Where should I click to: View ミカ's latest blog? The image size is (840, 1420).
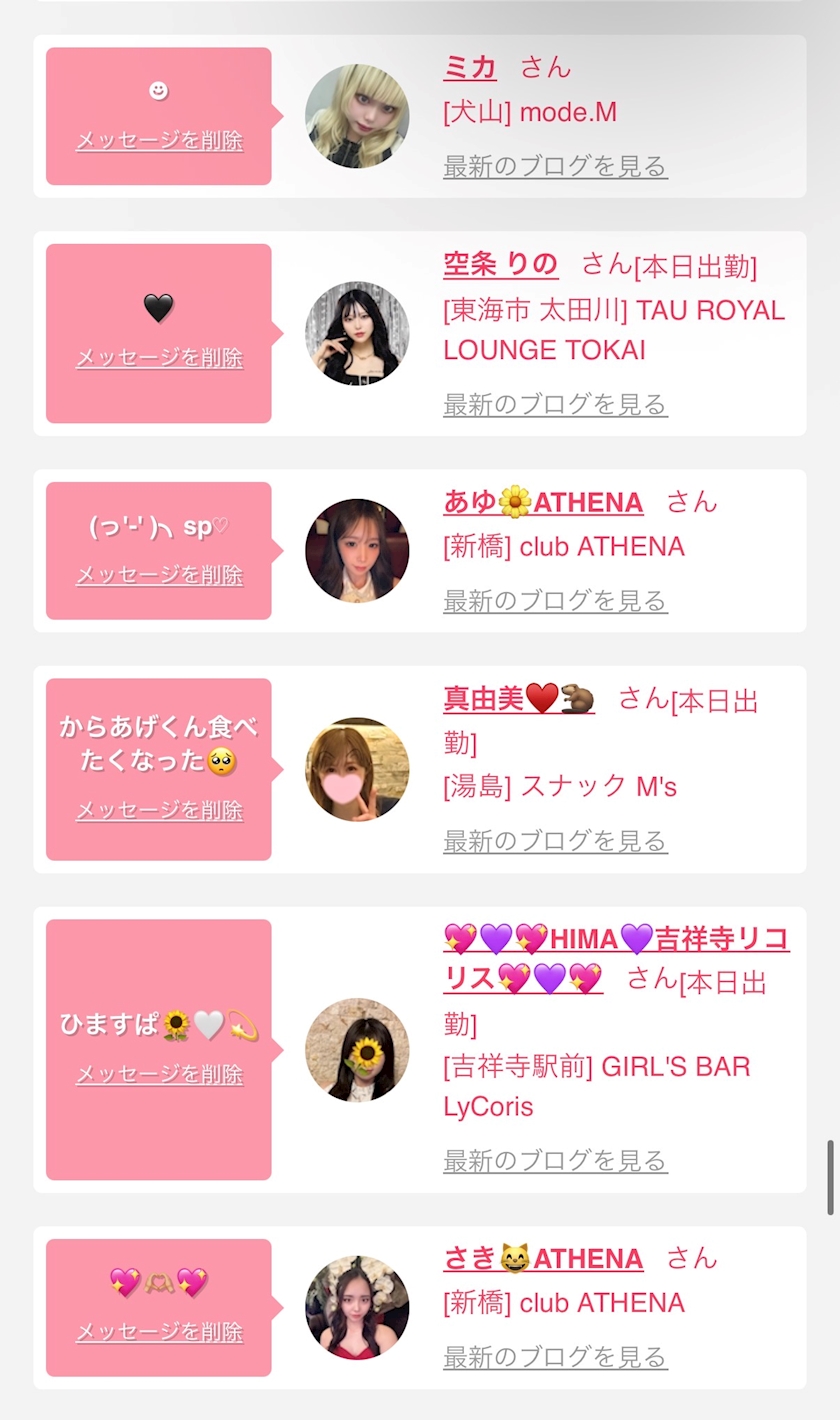click(555, 166)
